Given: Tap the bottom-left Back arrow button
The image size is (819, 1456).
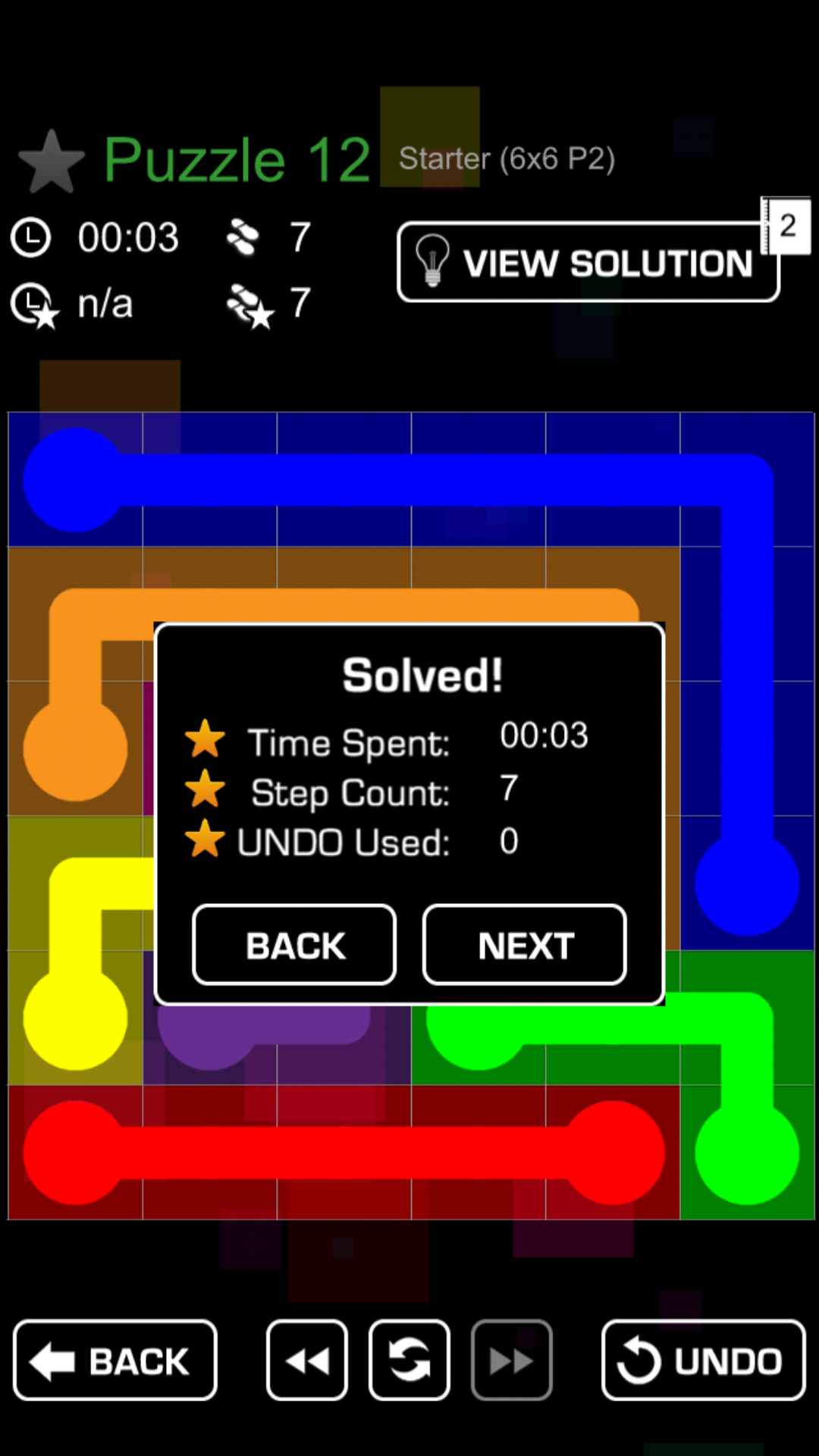Looking at the screenshot, I should coord(115,1360).
